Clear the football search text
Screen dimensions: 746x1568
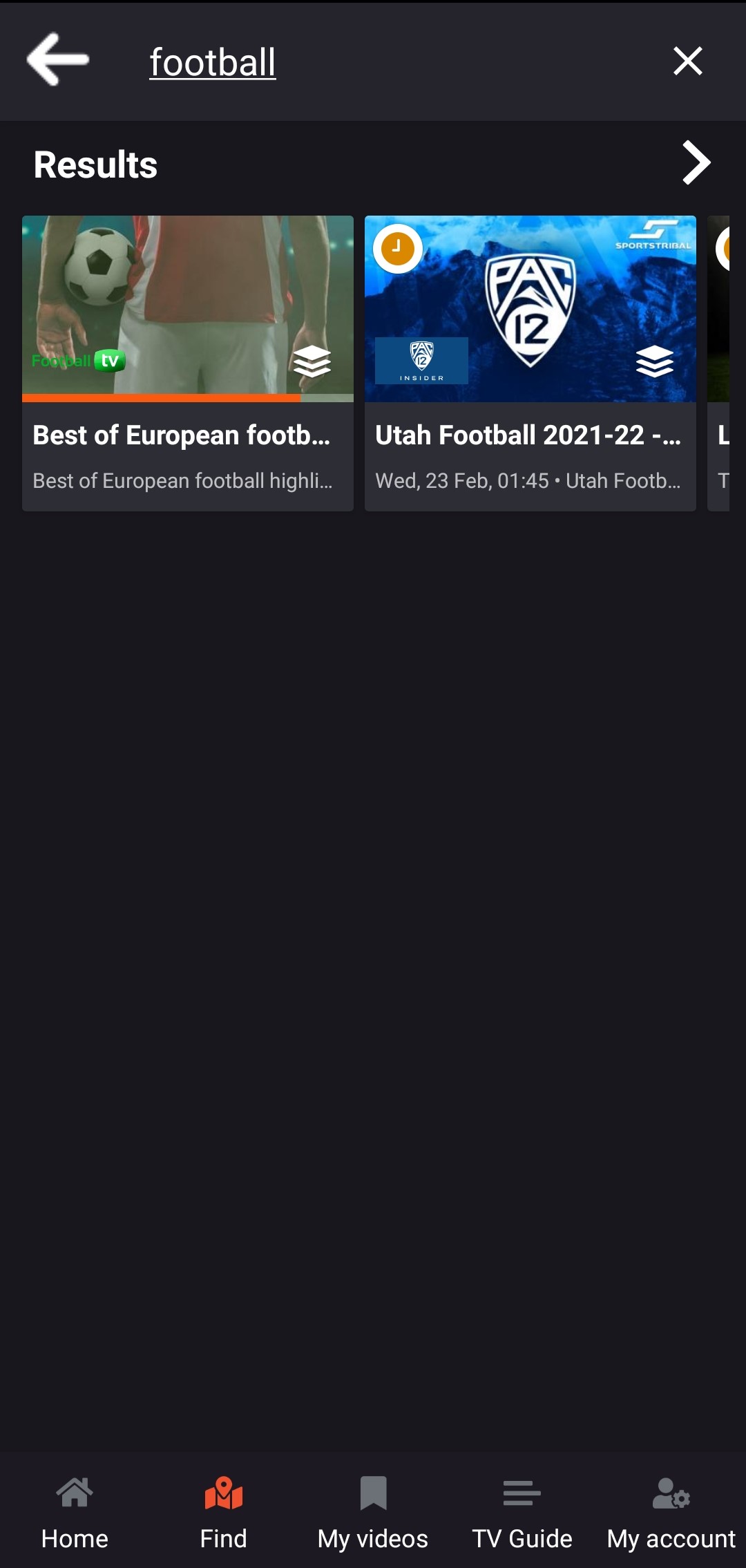click(x=688, y=61)
